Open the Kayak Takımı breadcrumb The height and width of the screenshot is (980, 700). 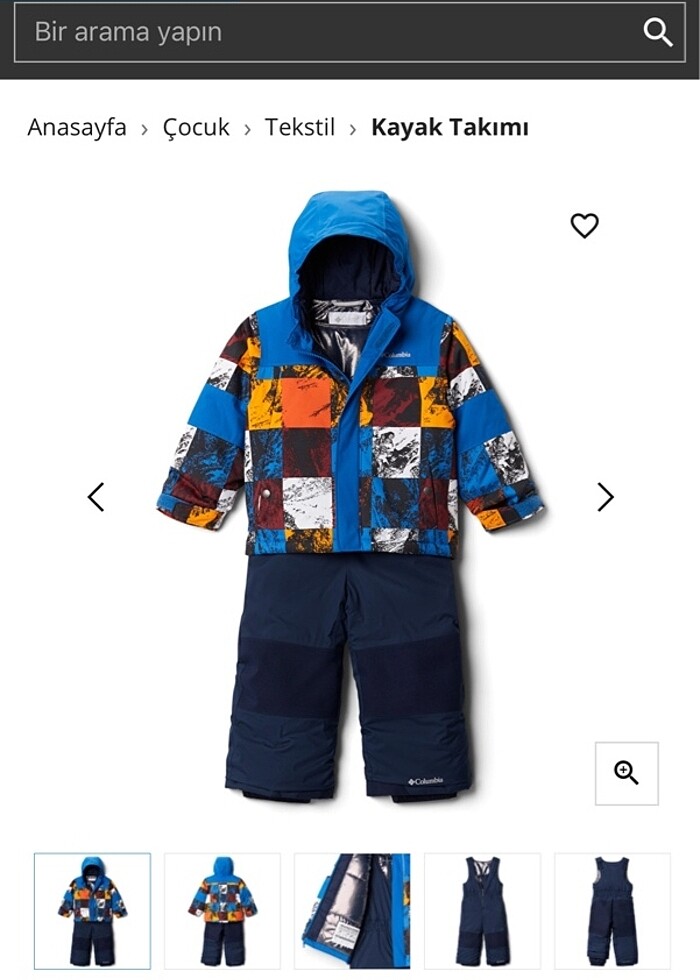(x=449, y=127)
